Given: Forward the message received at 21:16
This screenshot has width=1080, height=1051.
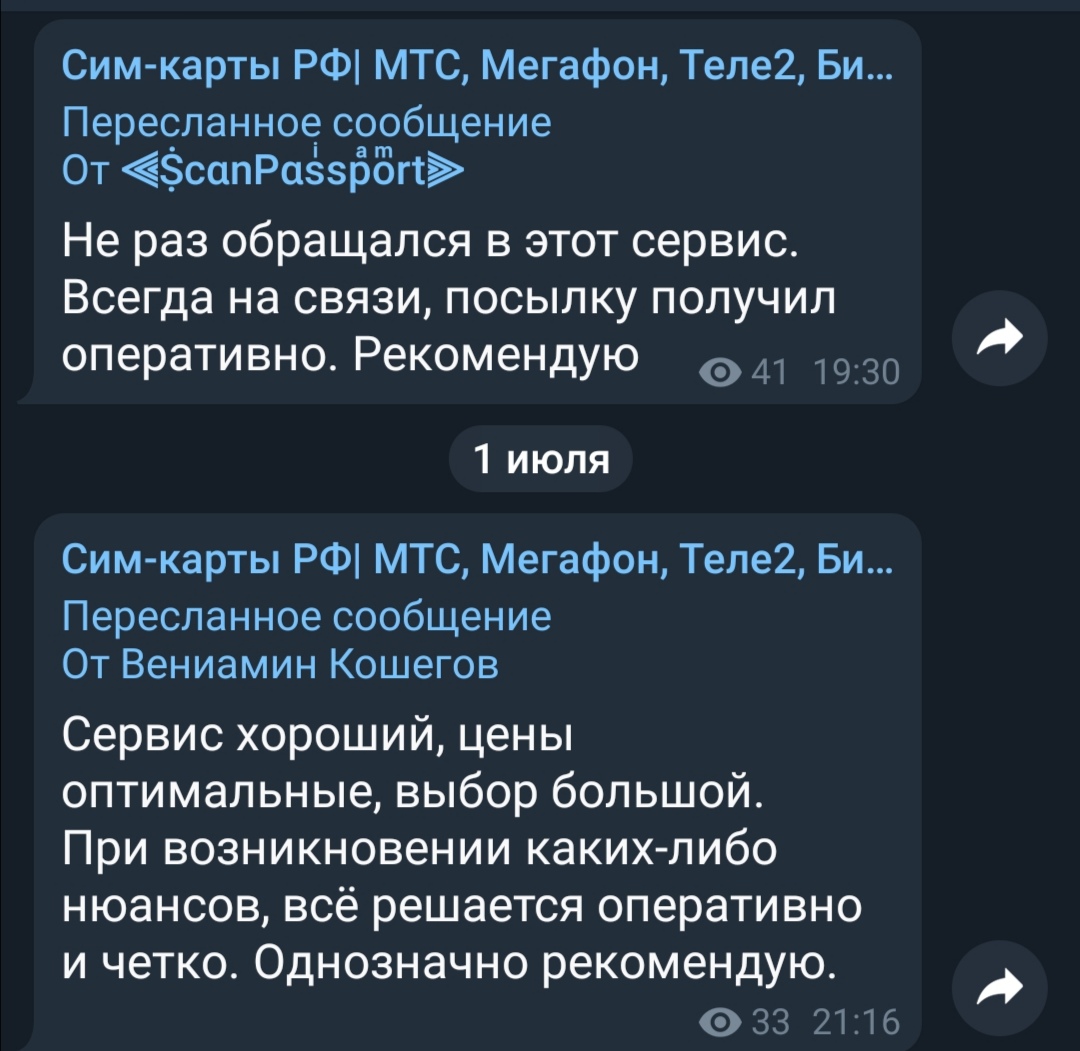Looking at the screenshot, I should 998,989.
